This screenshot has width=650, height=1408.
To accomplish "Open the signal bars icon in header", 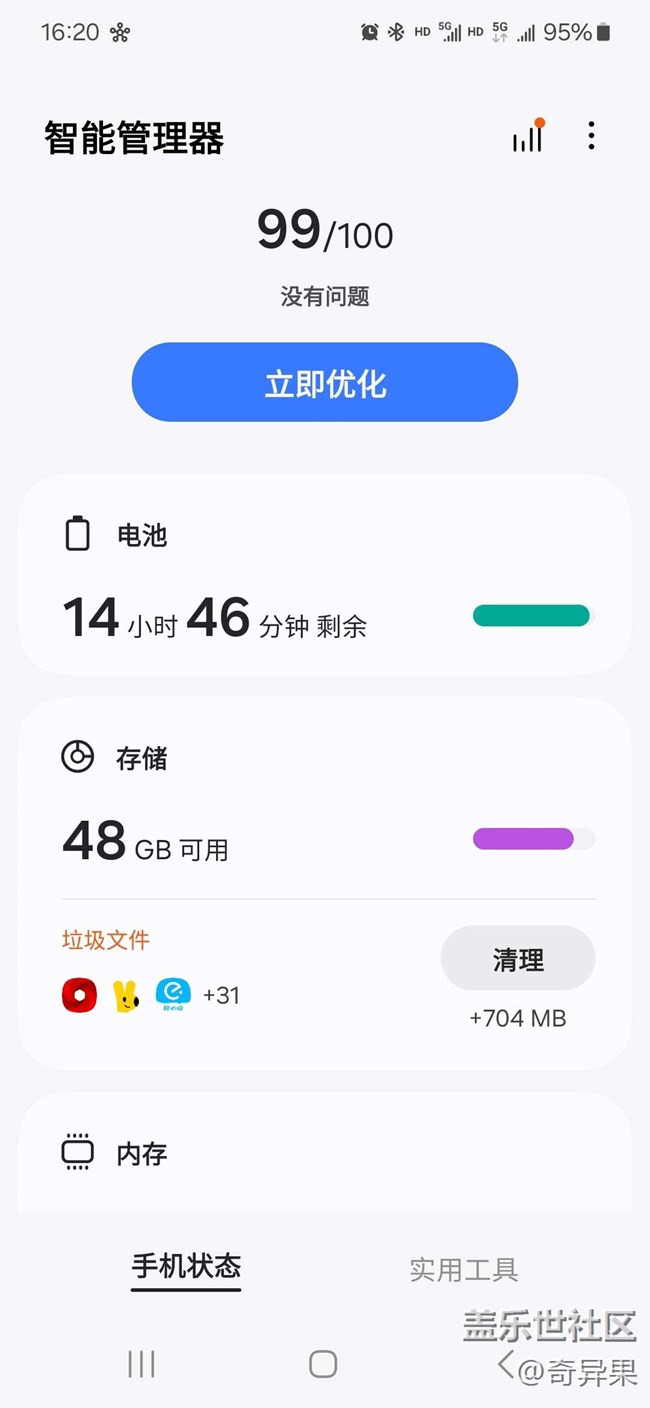I will pyautogui.click(x=528, y=136).
